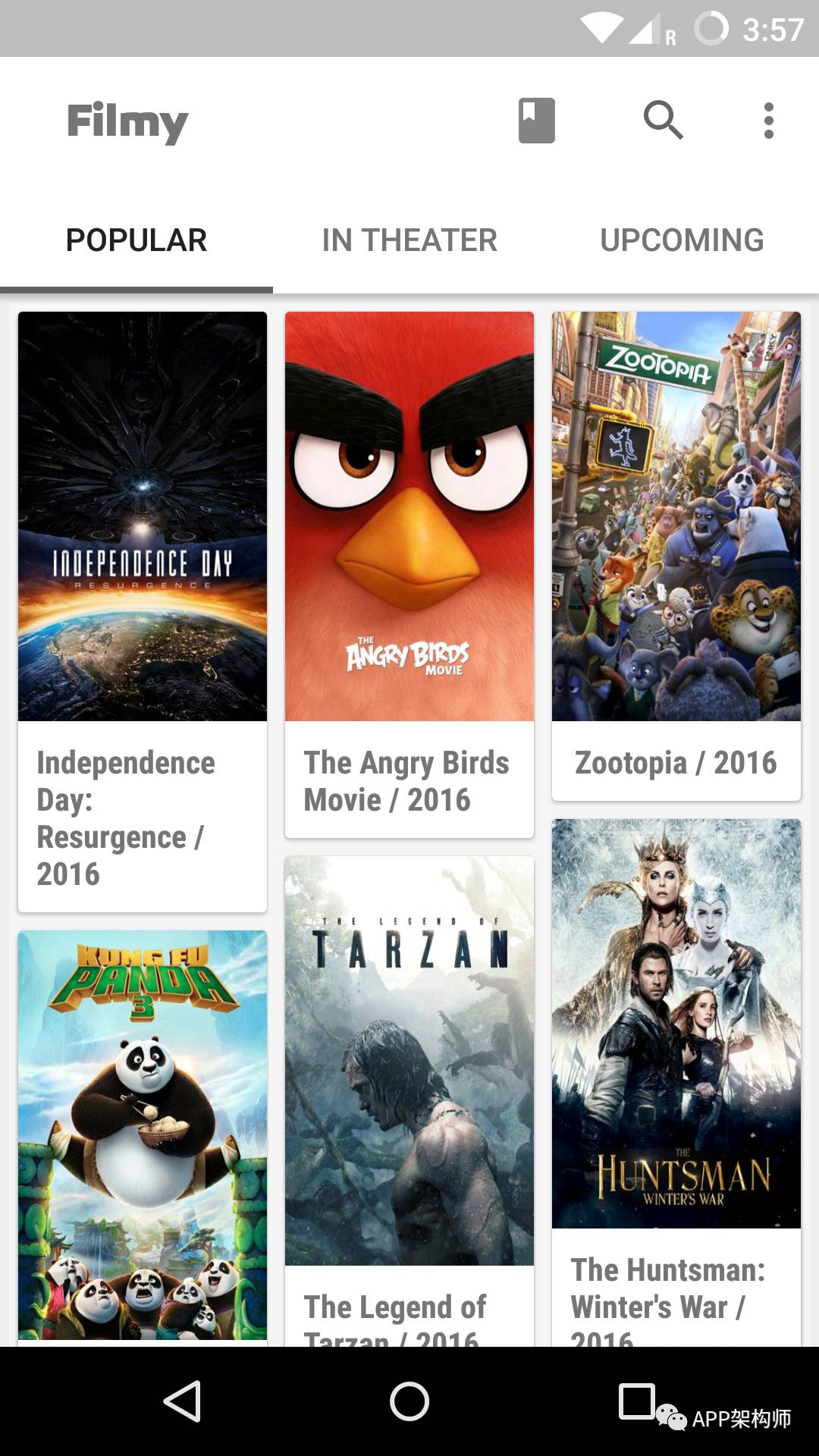Open the Kung Fu Panda 3 poster
The image size is (819, 1456).
(x=143, y=1135)
